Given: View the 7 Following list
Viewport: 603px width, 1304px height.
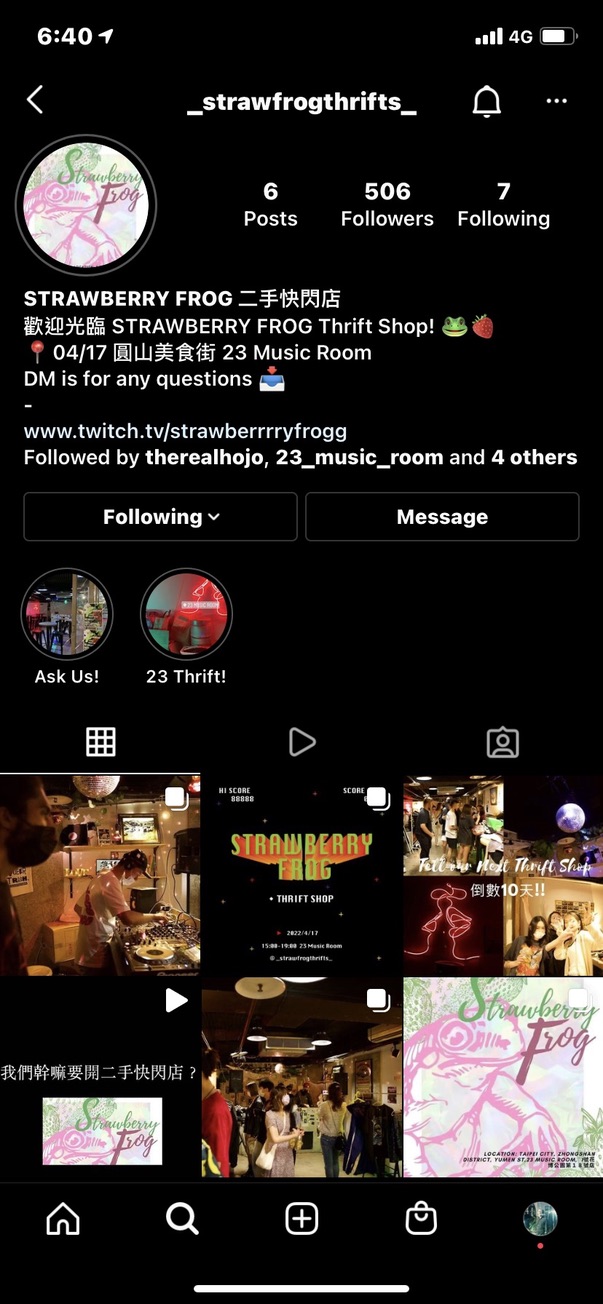Looking at the screenshot, I should click(x=503, y=204).
